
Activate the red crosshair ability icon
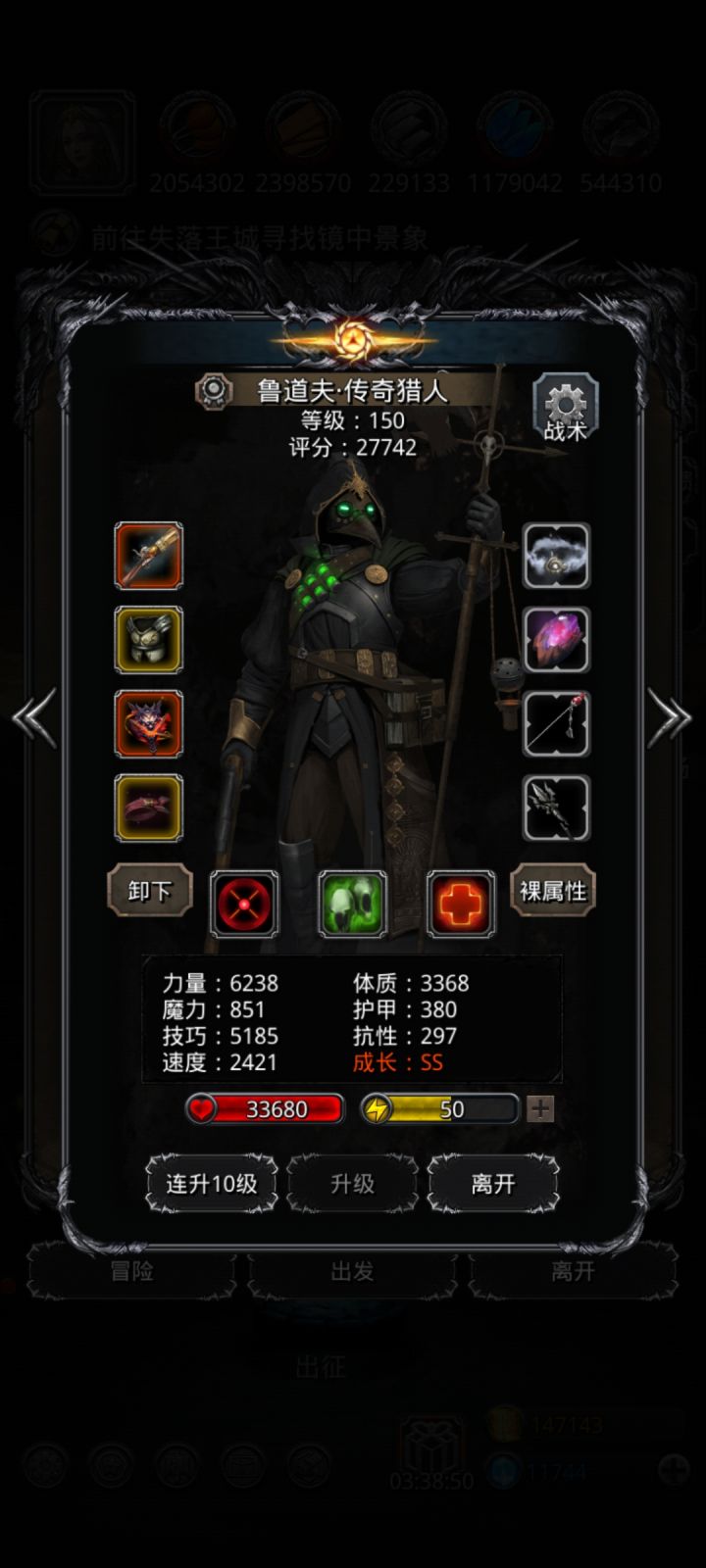244,903
